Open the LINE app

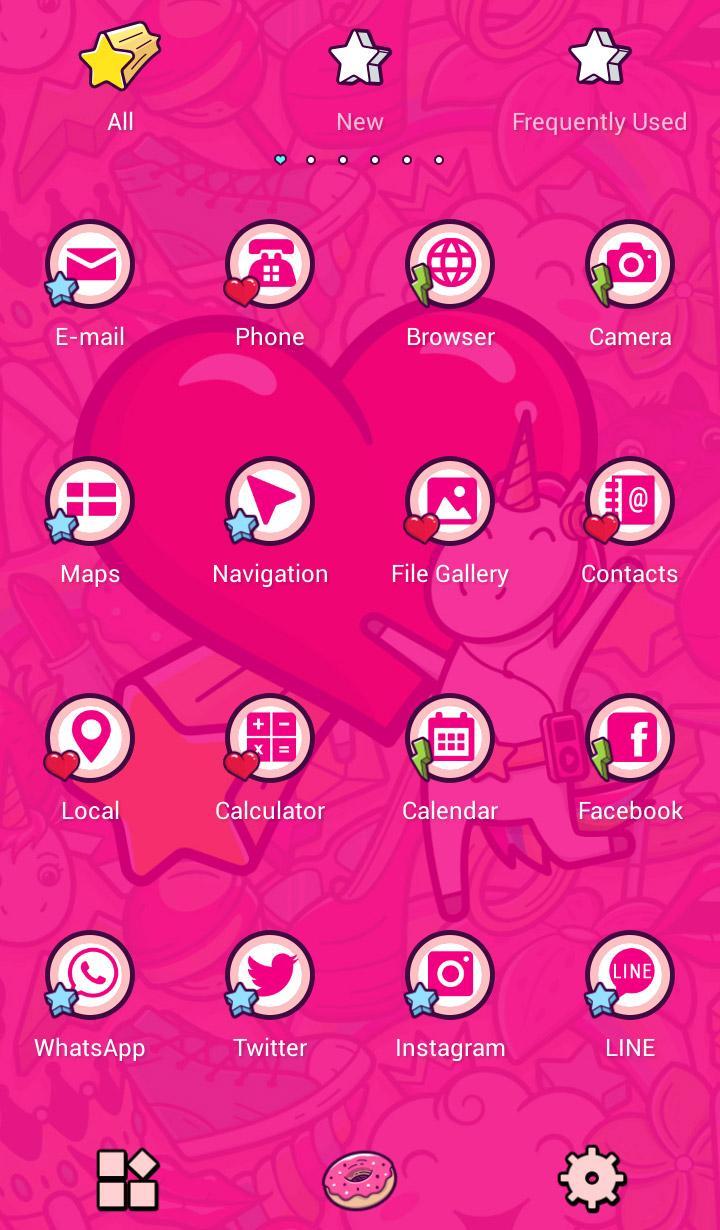[x=630, y=976]
